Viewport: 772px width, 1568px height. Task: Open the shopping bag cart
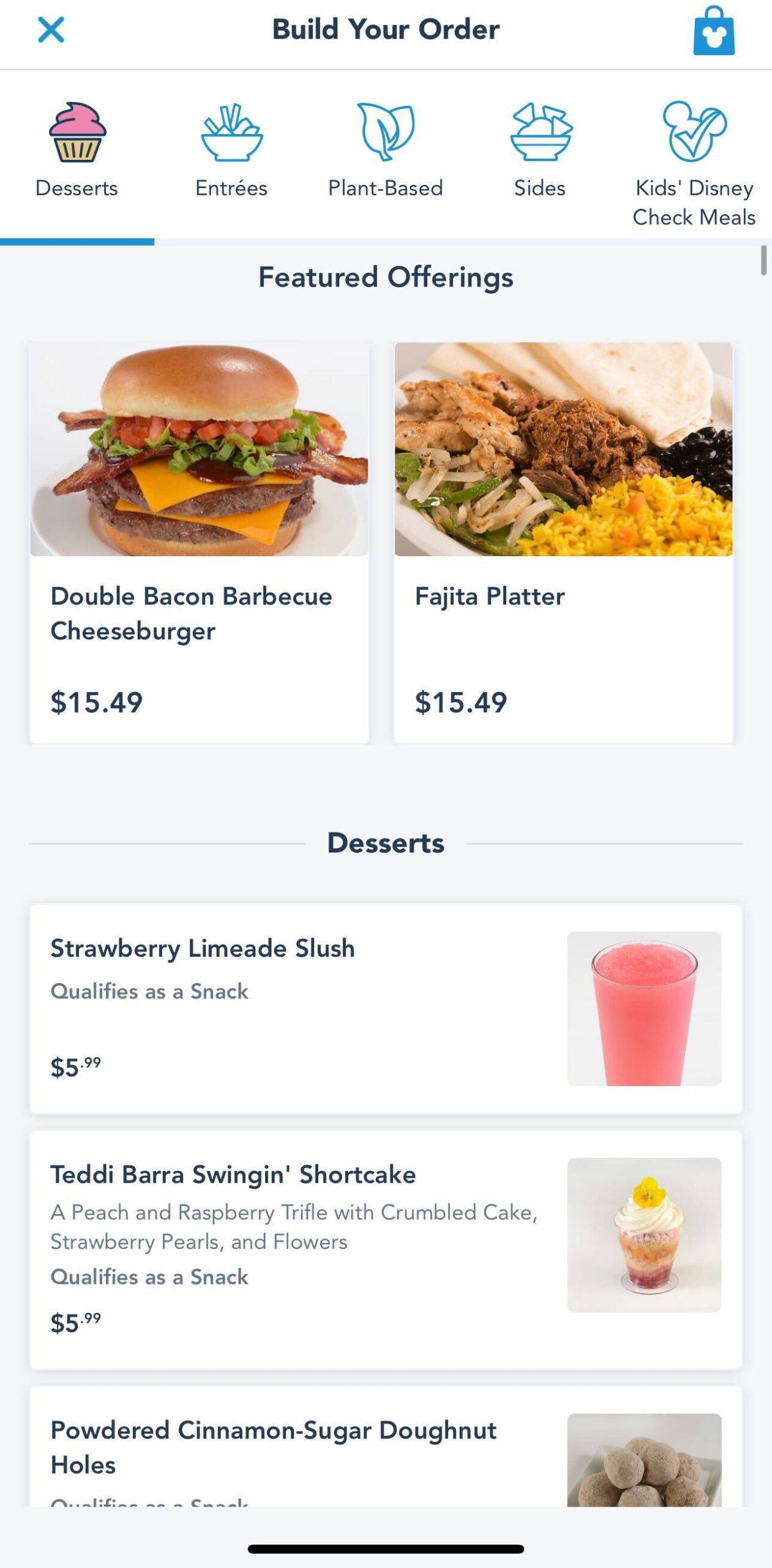point(713,31)
